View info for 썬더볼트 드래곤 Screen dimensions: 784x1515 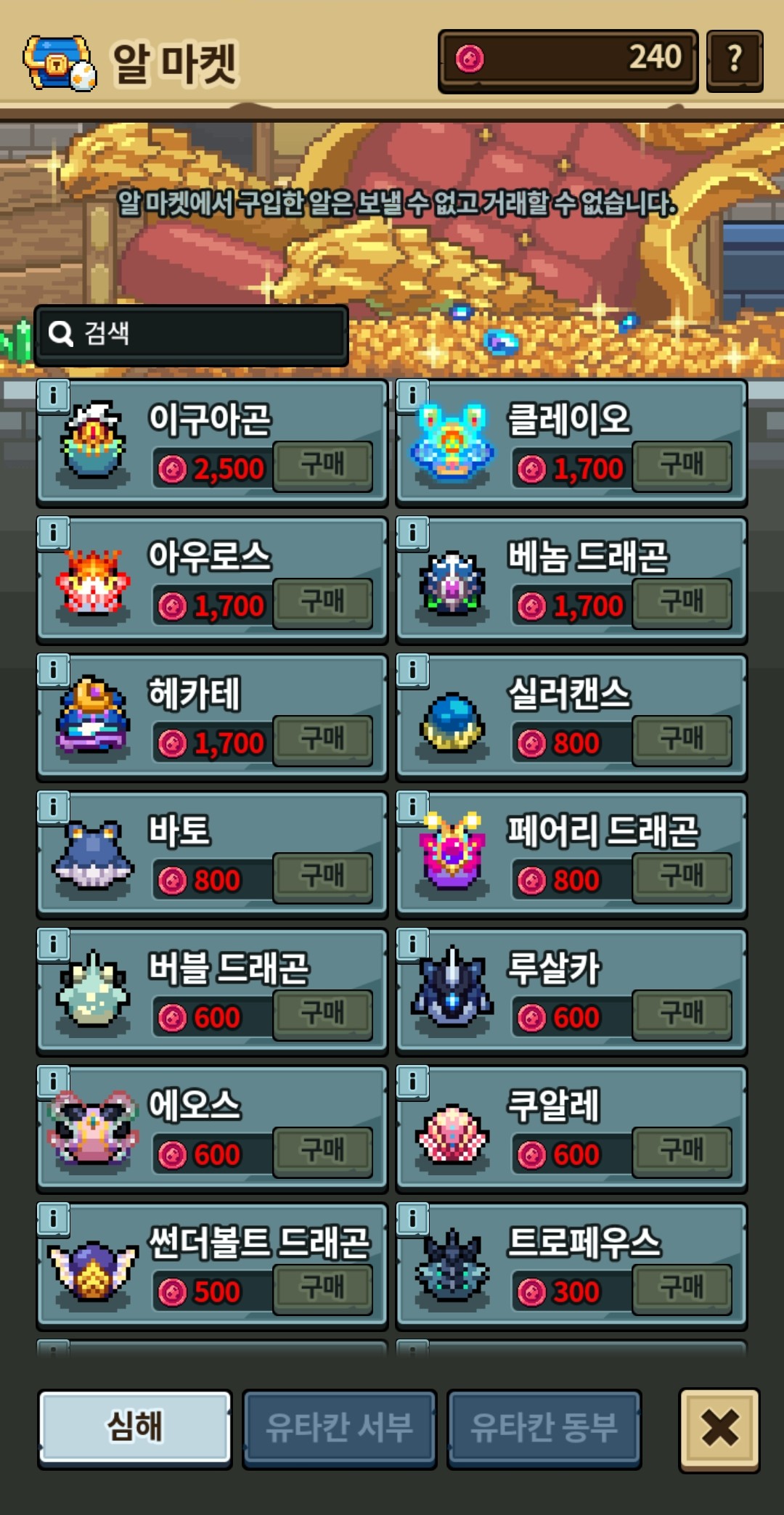53,1219
